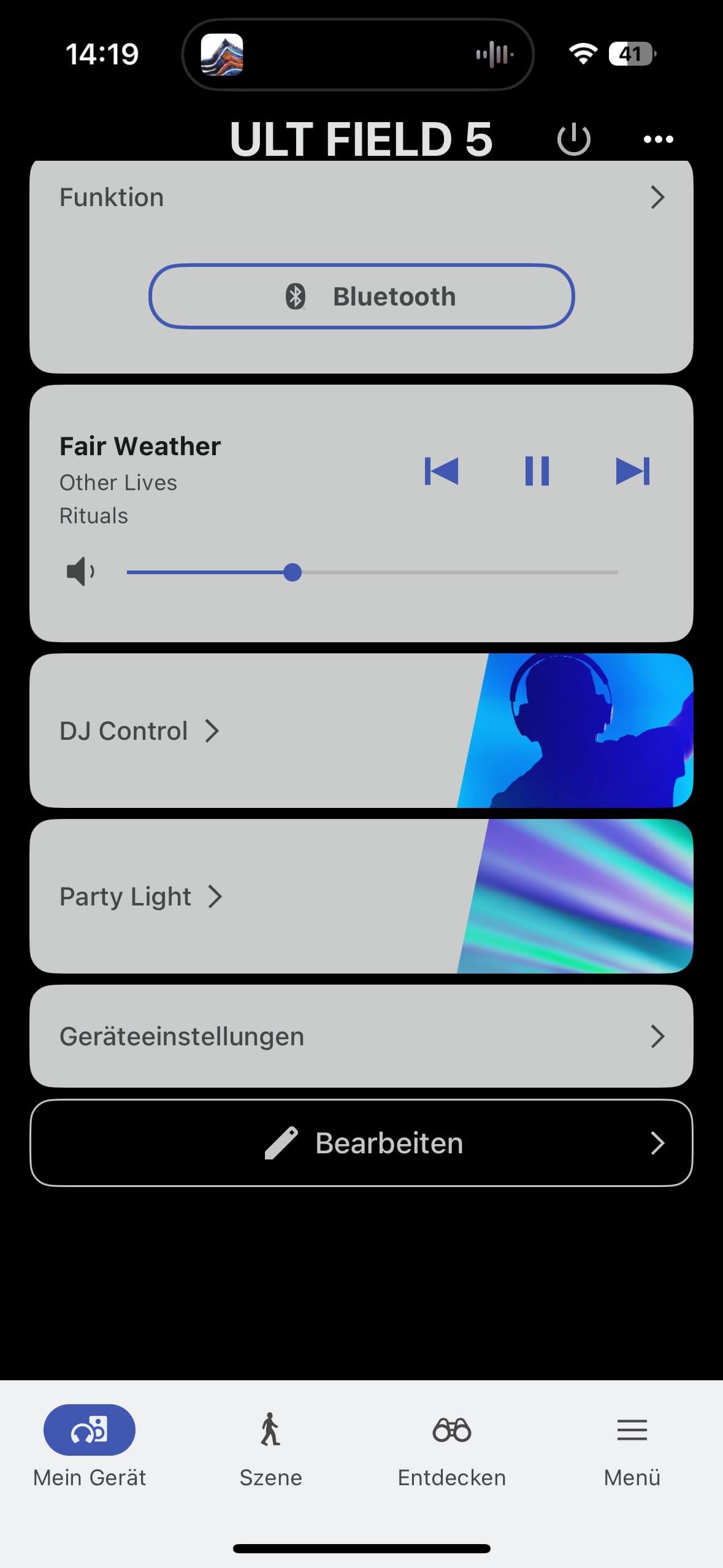Open Geräteeinstellungen
The height and width of the screenshot is (1568, 723).
pos(361,1036)
